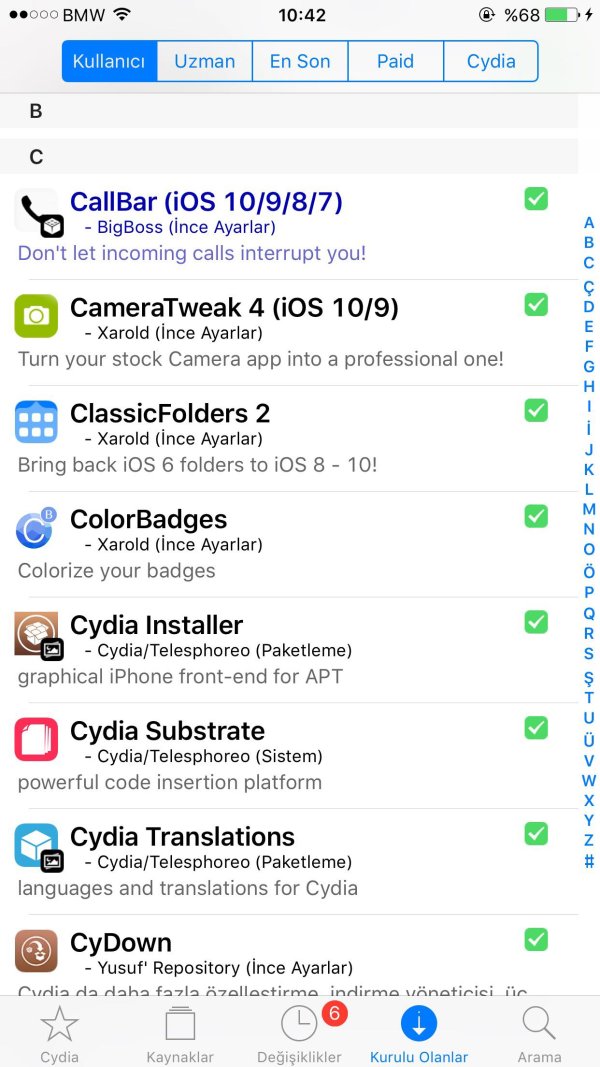The image size is (600, 1067).
Task: Select the Kurulu Olanlar tab
Action: pos(419,1033)
